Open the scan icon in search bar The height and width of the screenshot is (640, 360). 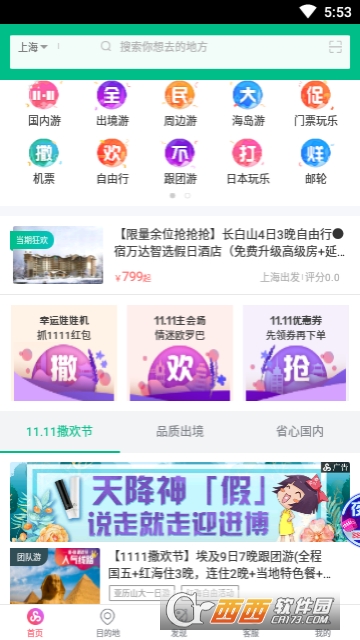(335, 47)
